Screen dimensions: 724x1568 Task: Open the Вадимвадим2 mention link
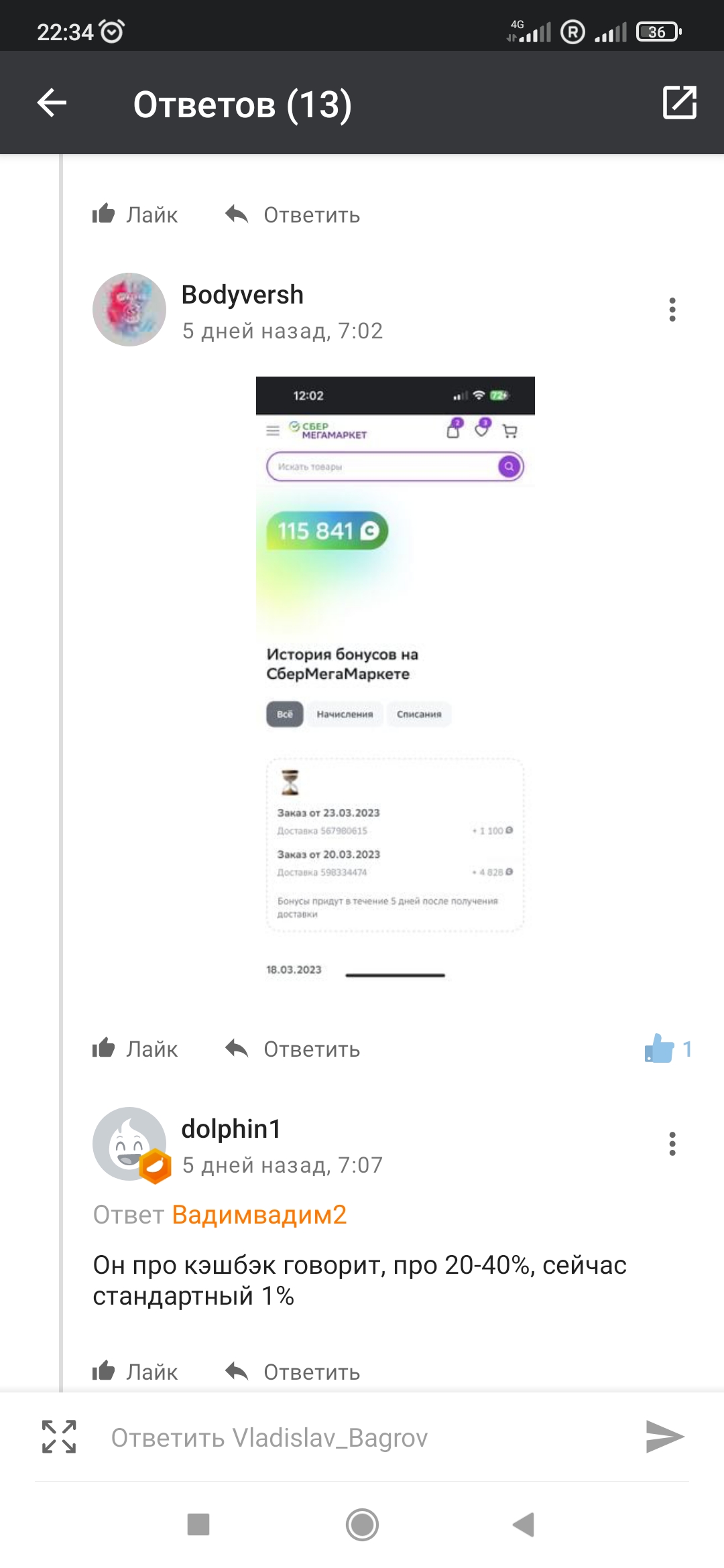pyautogui.click(x=259, y=1215)
